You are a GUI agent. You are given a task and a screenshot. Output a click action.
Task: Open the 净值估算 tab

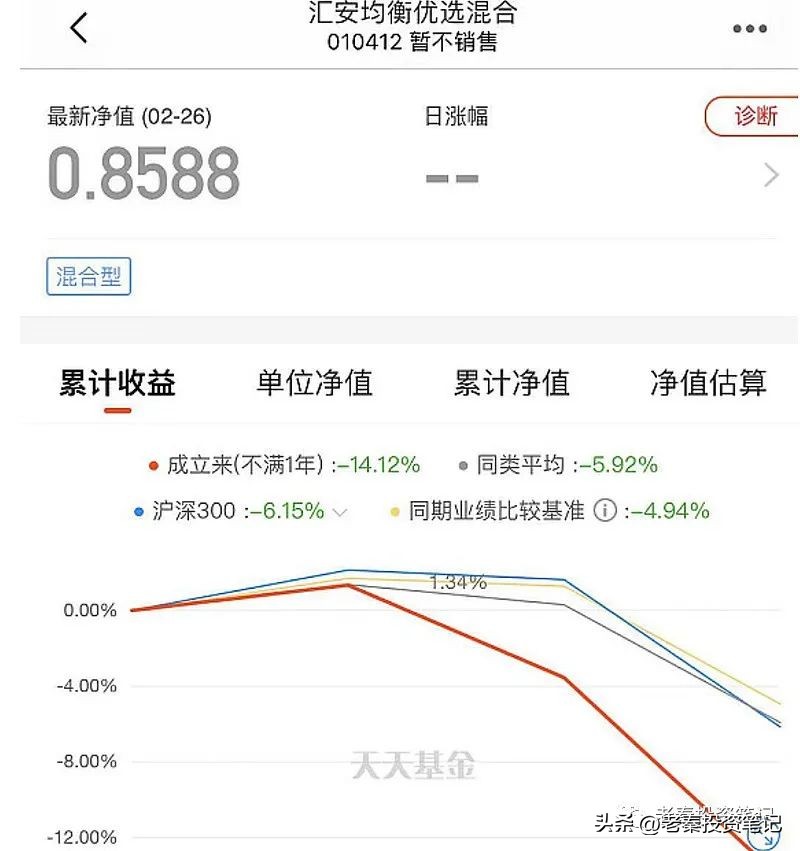706,382
